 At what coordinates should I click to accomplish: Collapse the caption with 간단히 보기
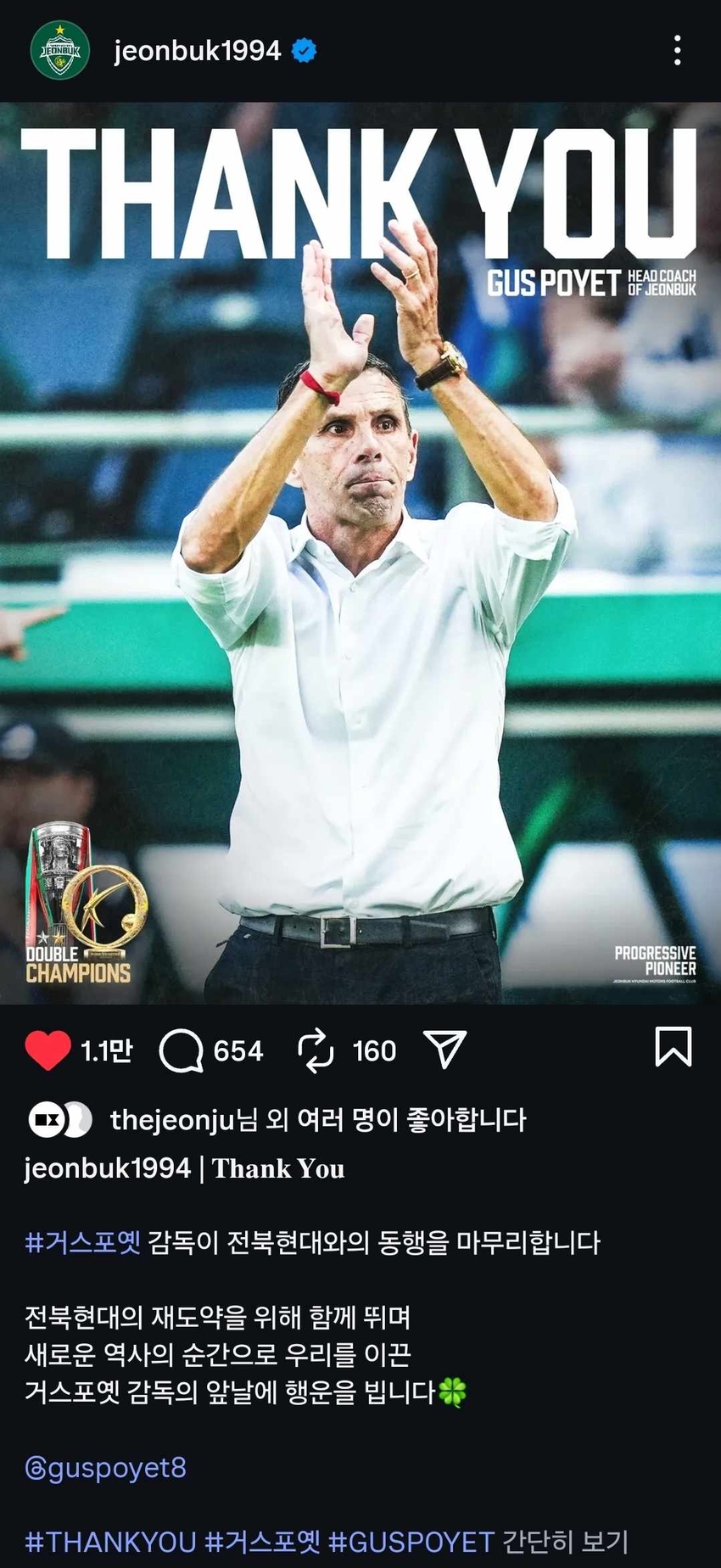click(x=565, y=1542)
